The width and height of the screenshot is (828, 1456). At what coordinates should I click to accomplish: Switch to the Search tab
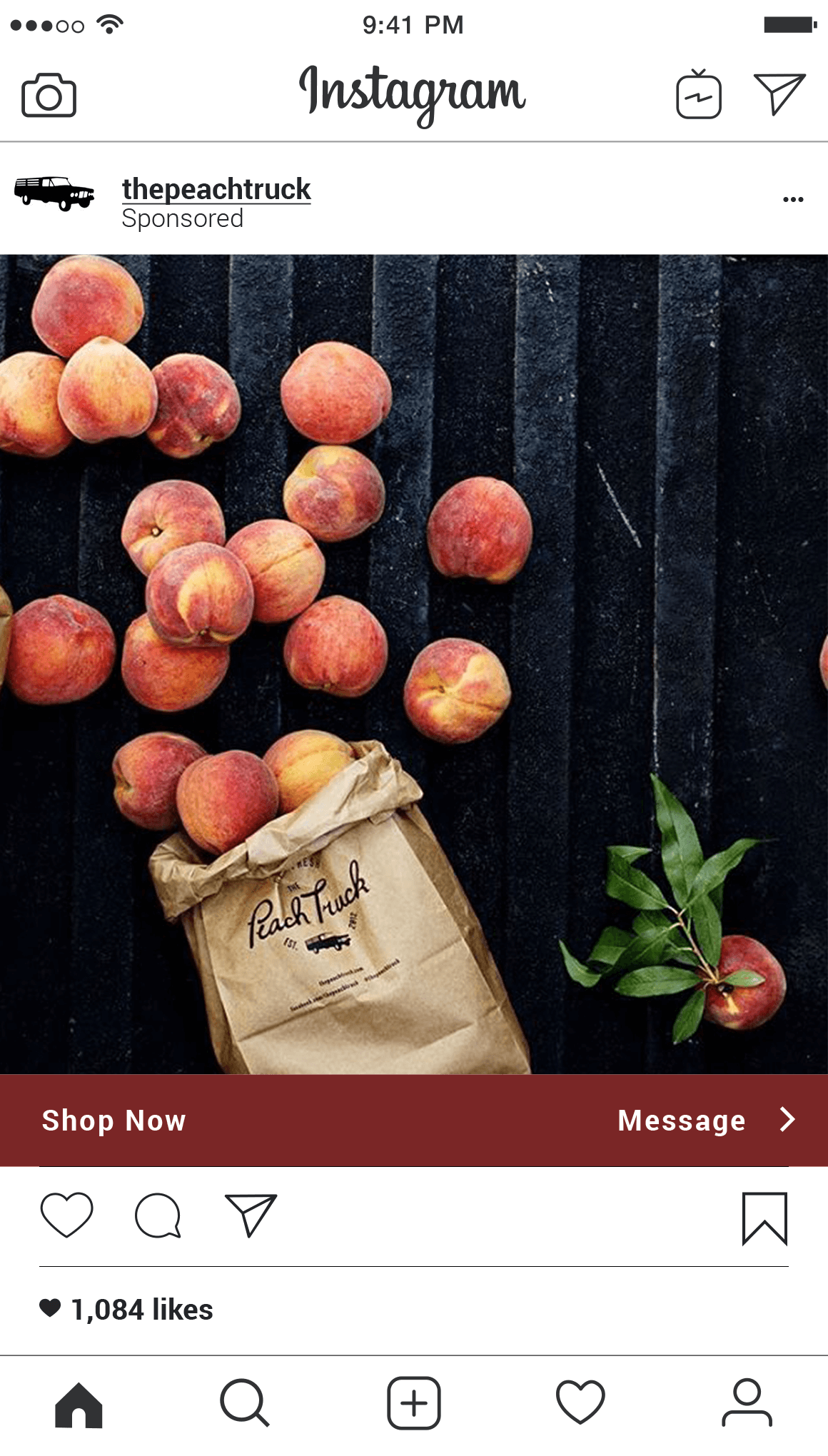pos(244,1403)
